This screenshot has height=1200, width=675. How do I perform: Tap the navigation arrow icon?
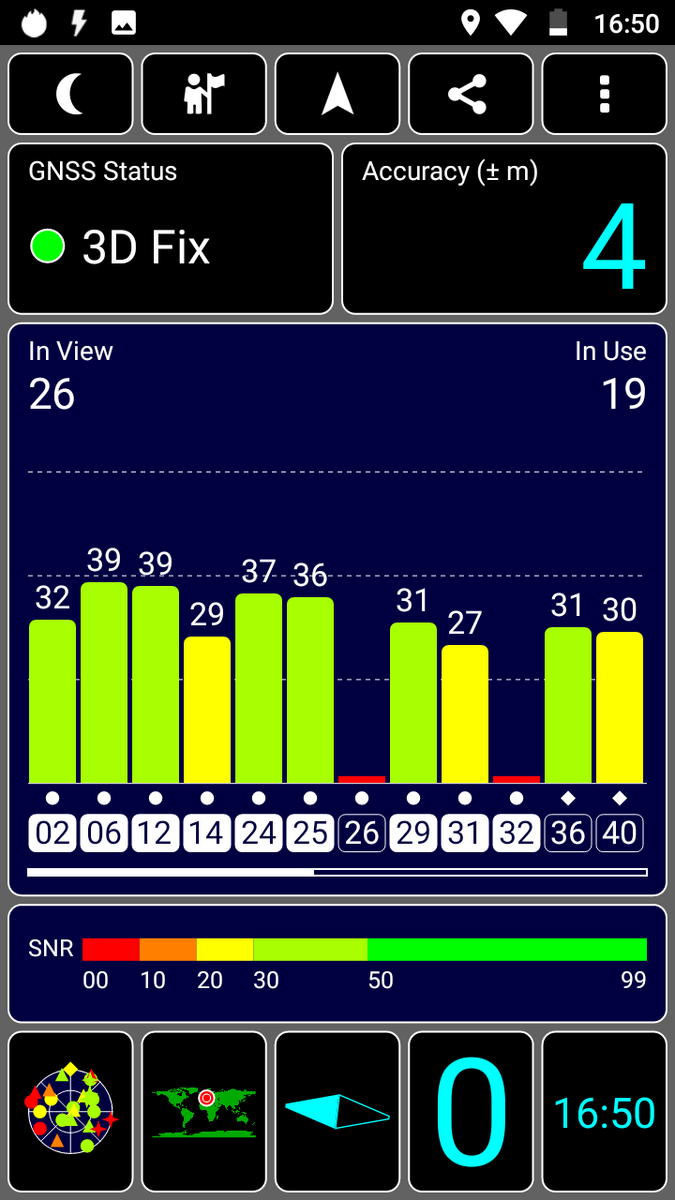coord(337,94)
